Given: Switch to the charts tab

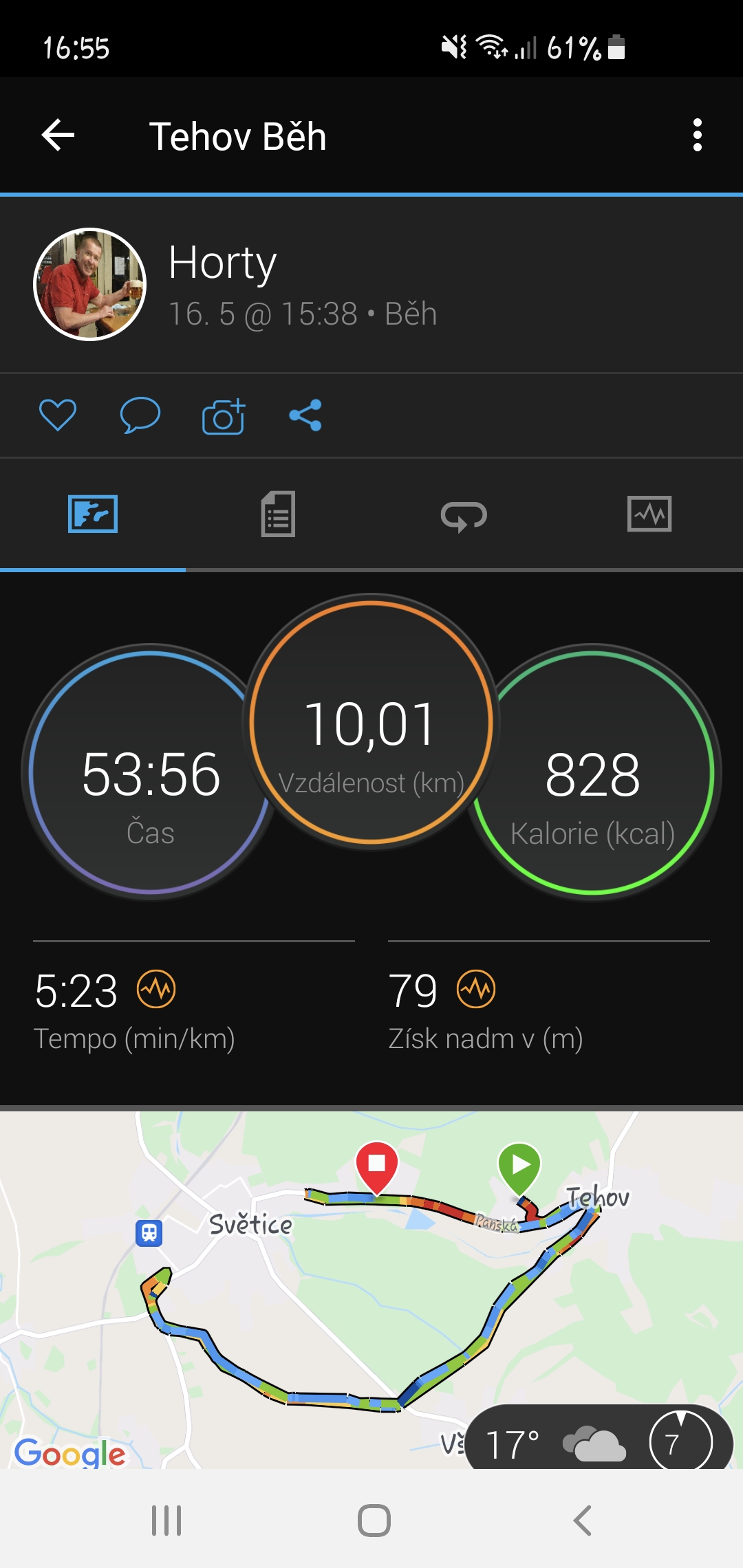Looking at the screenshot, I should click(x=649, y=514).
